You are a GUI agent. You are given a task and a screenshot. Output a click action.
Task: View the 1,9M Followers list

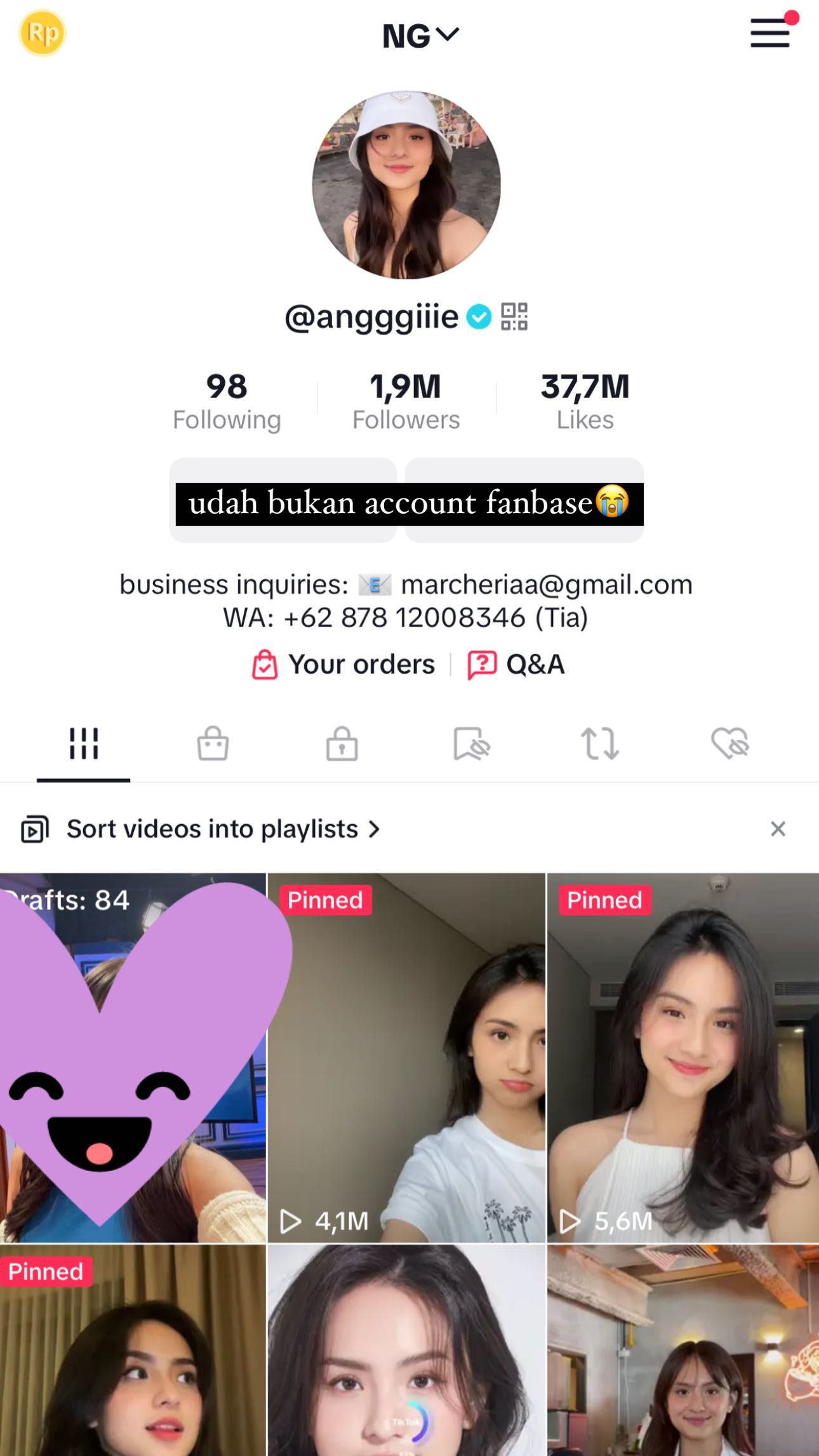tap(406, 401)
